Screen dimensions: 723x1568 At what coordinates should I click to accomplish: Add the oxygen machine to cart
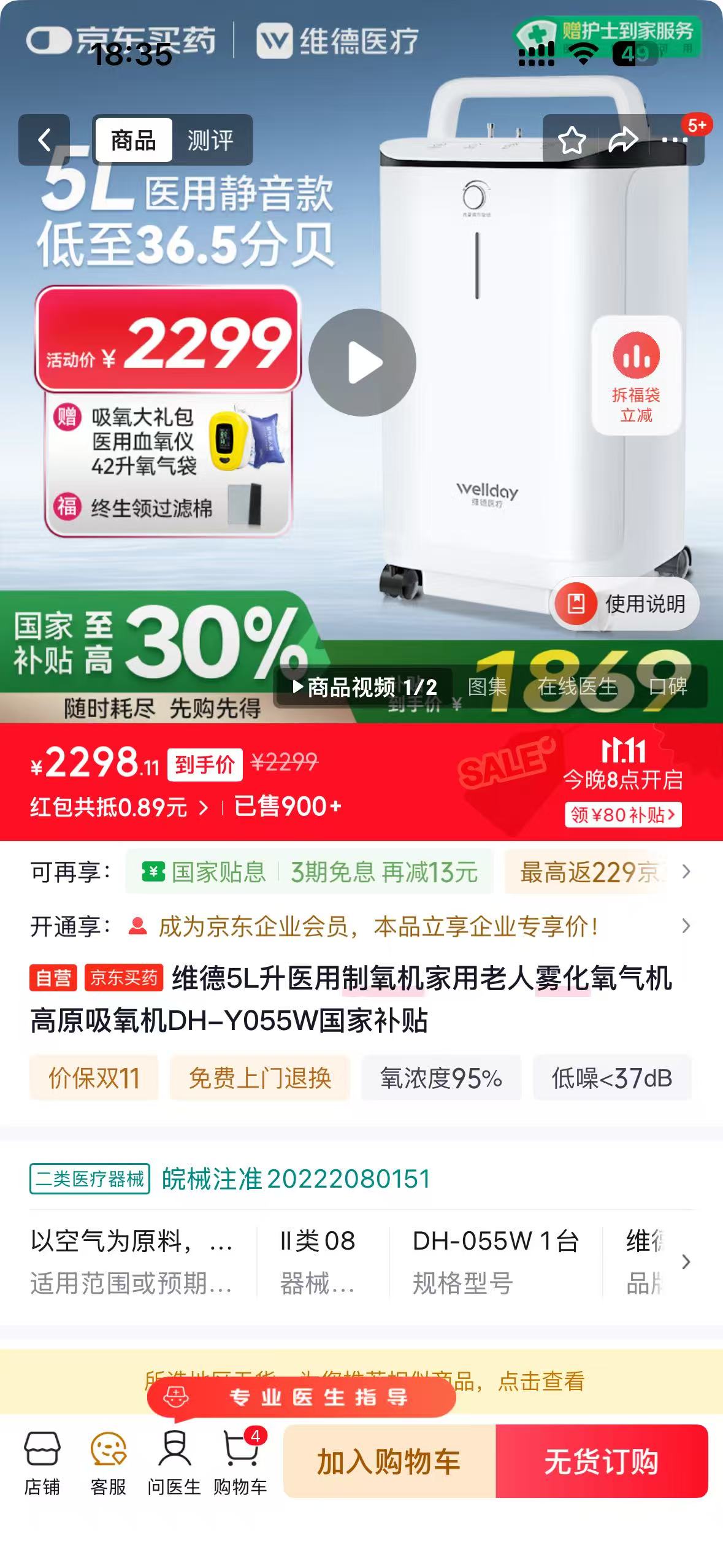point(389,1461)
